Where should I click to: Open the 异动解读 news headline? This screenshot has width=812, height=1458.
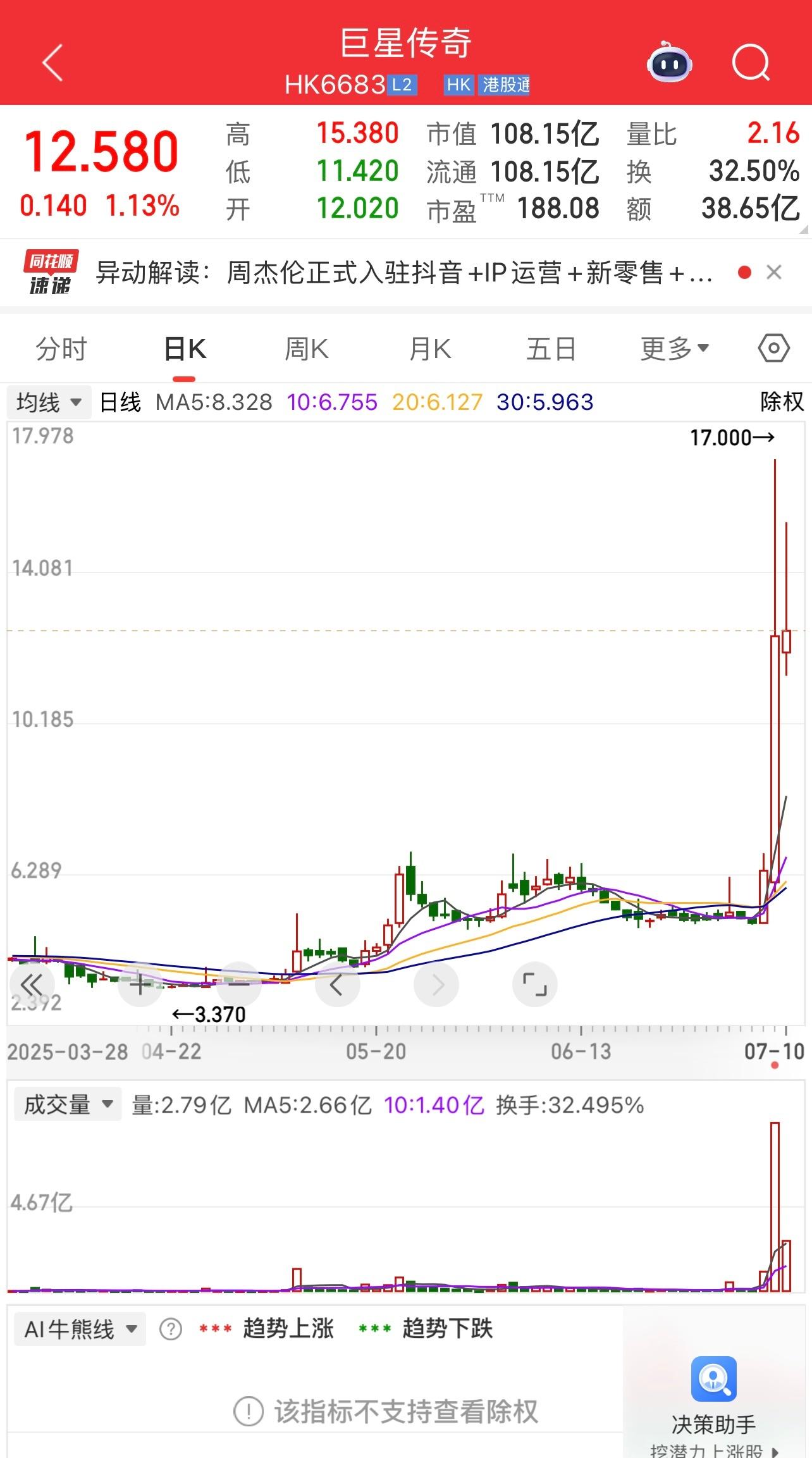click(x=403, y=273)
